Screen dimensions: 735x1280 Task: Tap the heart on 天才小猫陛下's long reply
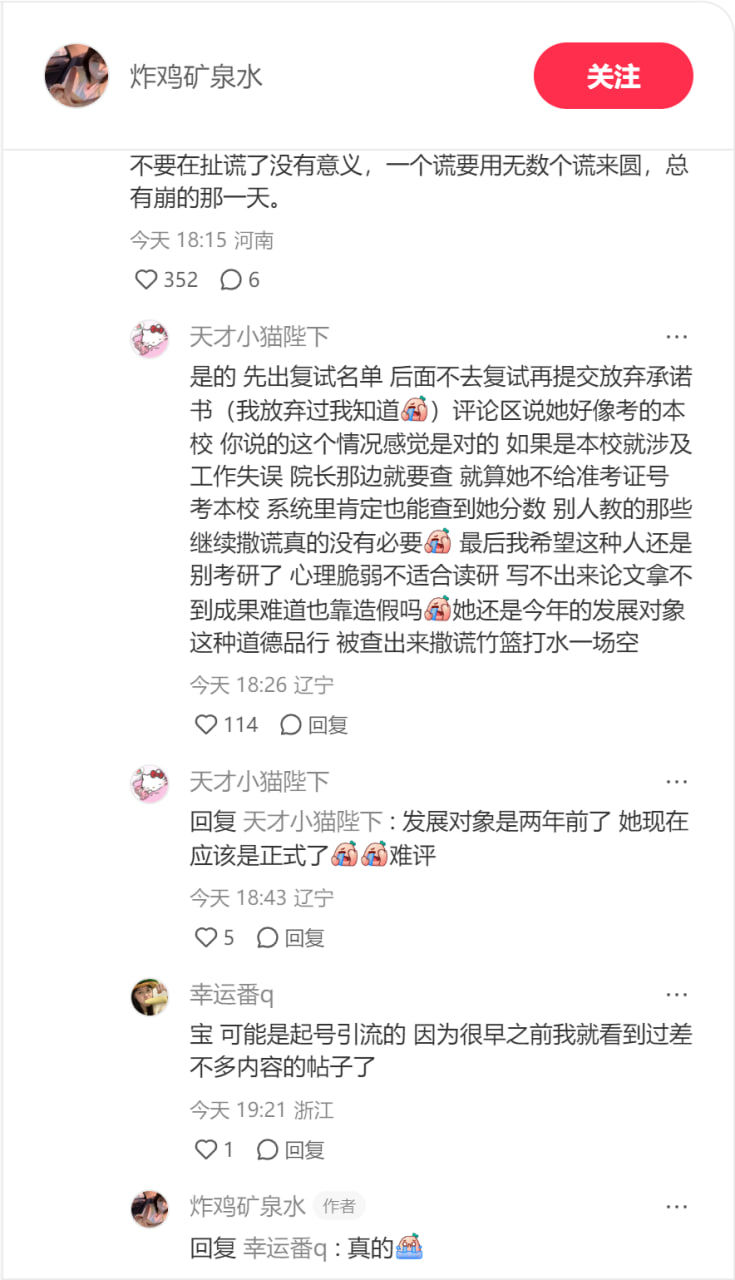(206, 724)
